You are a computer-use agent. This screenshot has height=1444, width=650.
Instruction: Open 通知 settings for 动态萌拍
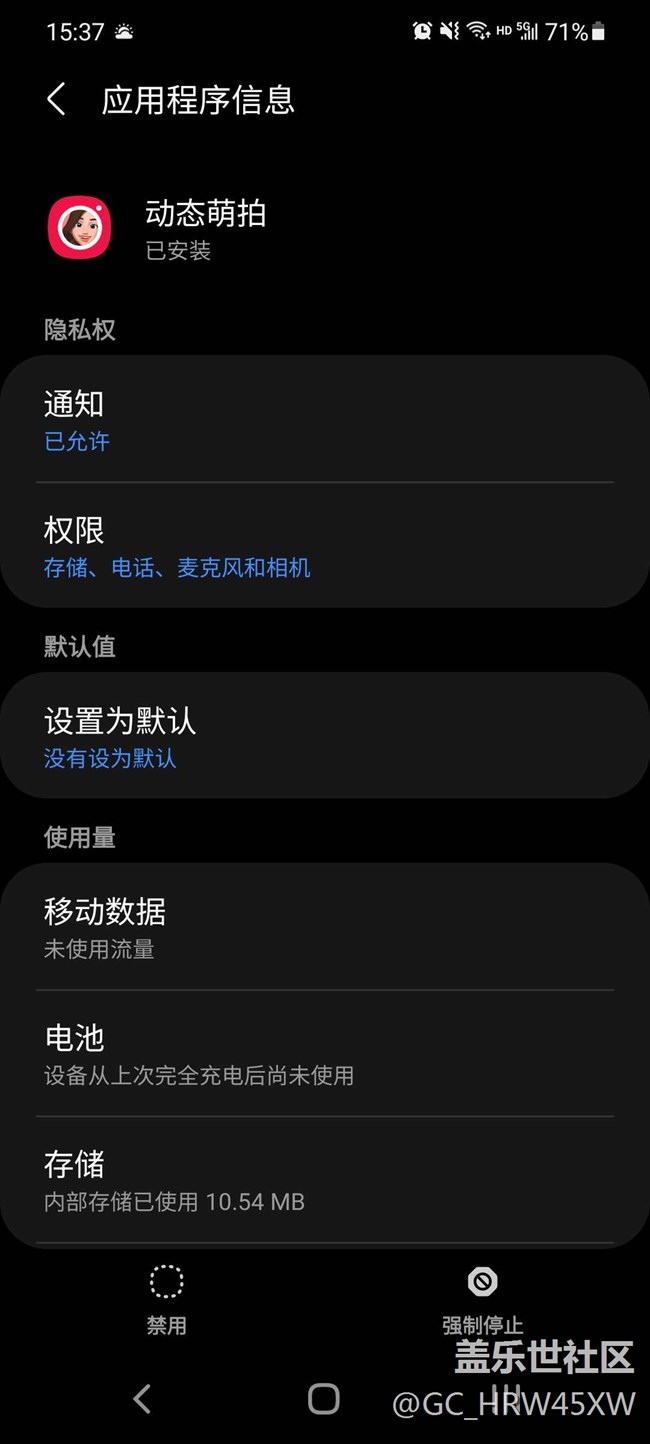[324, 420]
